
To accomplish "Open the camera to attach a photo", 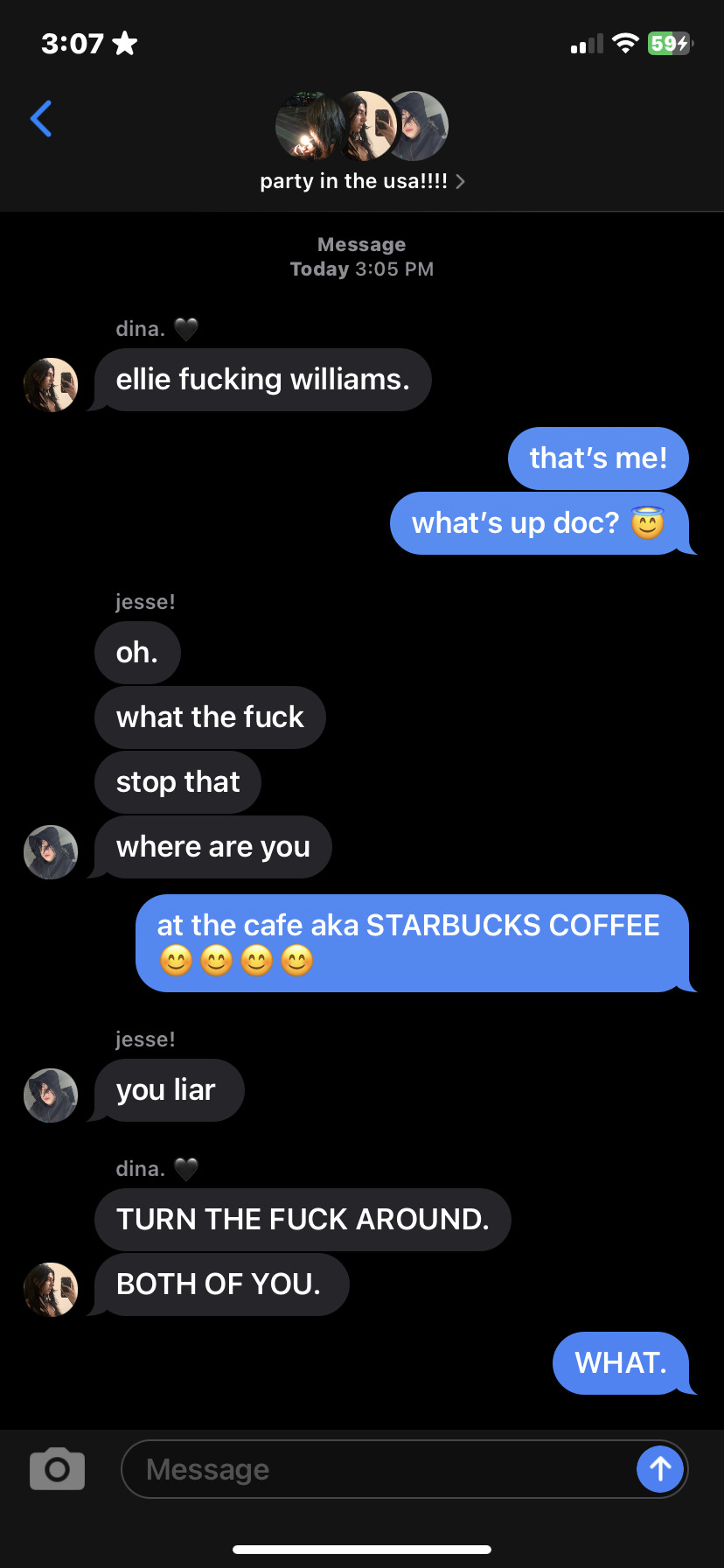I will pos(57,1469).
